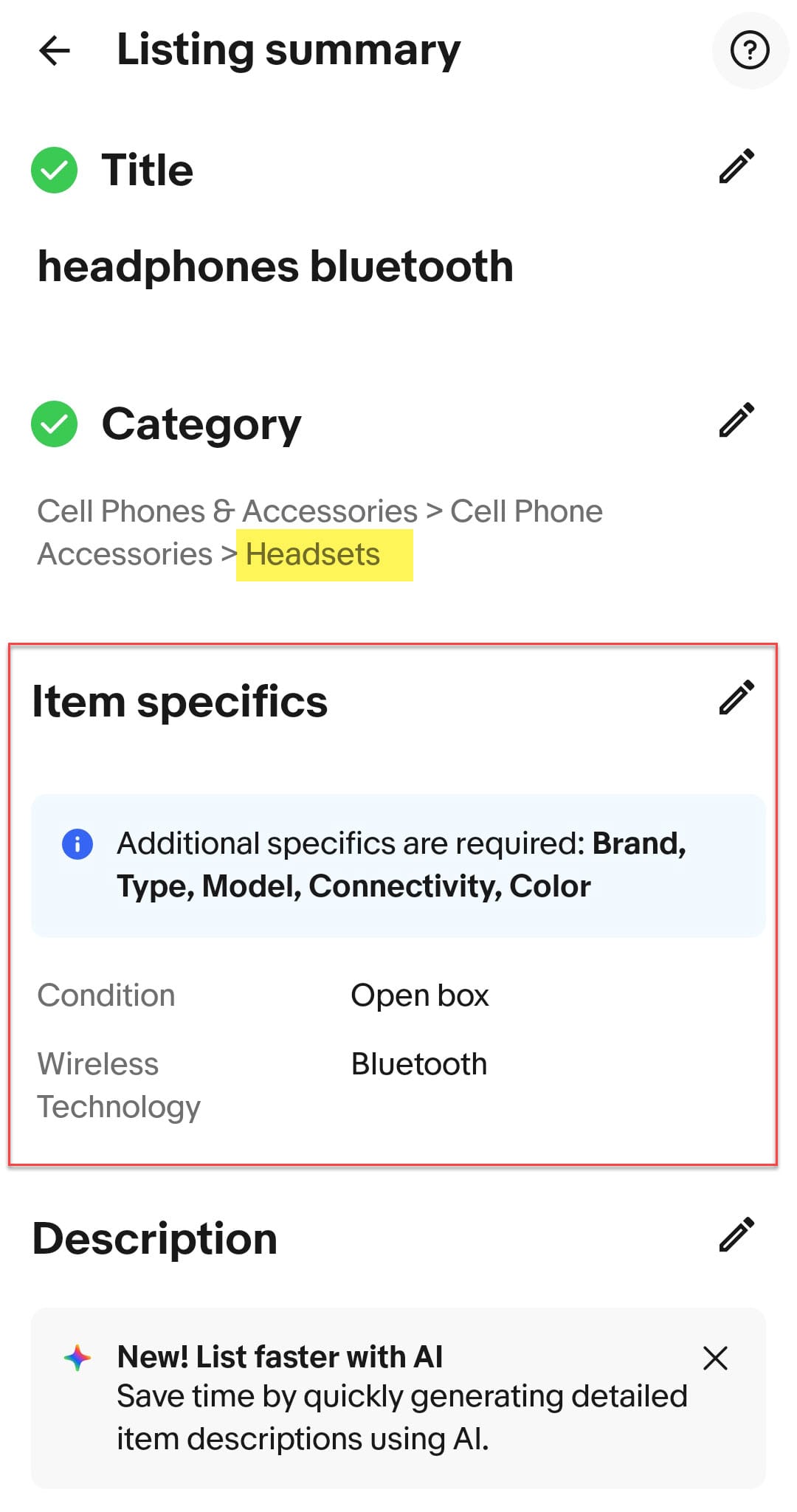Viewport: 797px width, 1512px height.
Task: Edit the Description section
Action: (x=736, y=1235)
